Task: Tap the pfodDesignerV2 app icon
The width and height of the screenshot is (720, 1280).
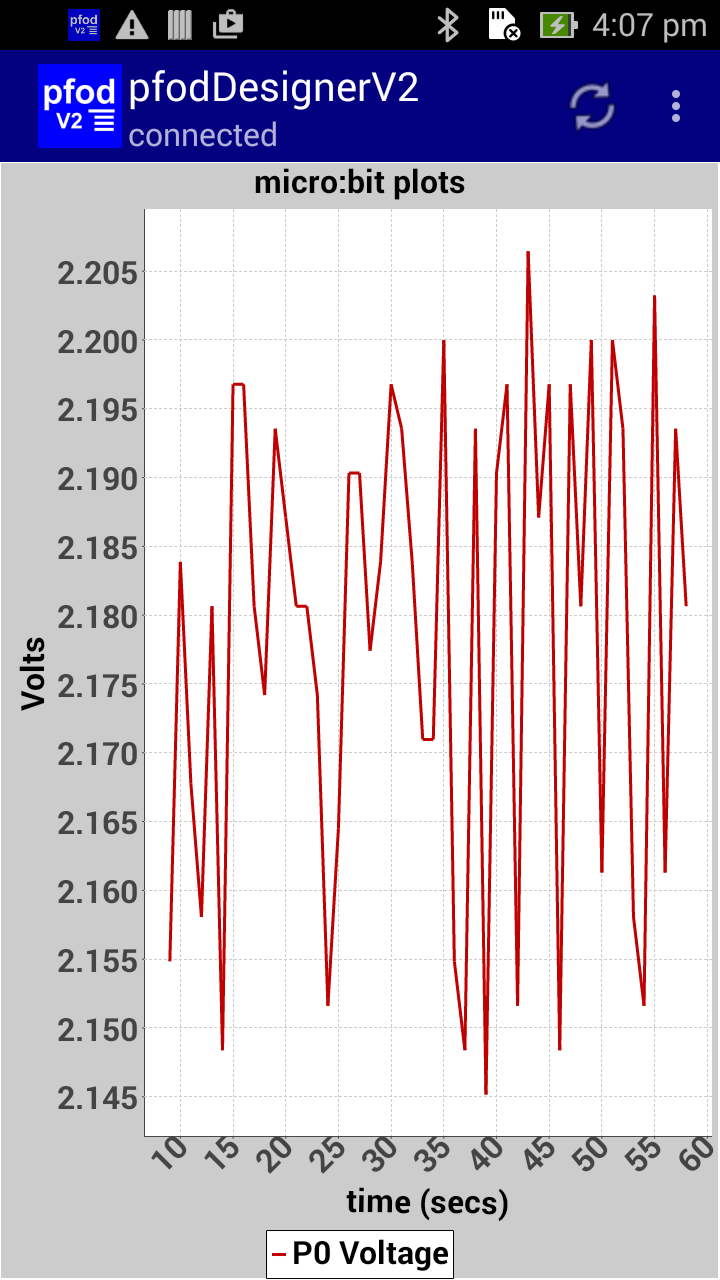Action: tap(80, 106)
